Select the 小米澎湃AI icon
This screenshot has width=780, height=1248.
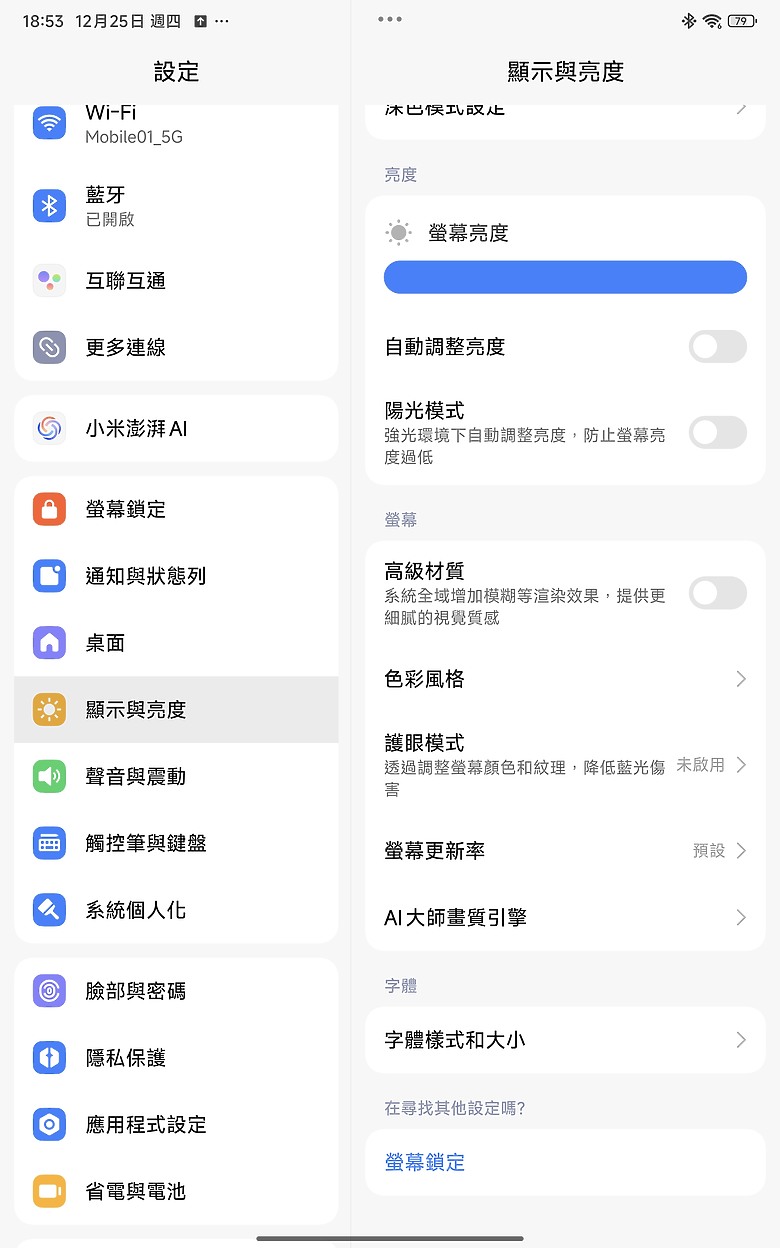tap(48, 428)
